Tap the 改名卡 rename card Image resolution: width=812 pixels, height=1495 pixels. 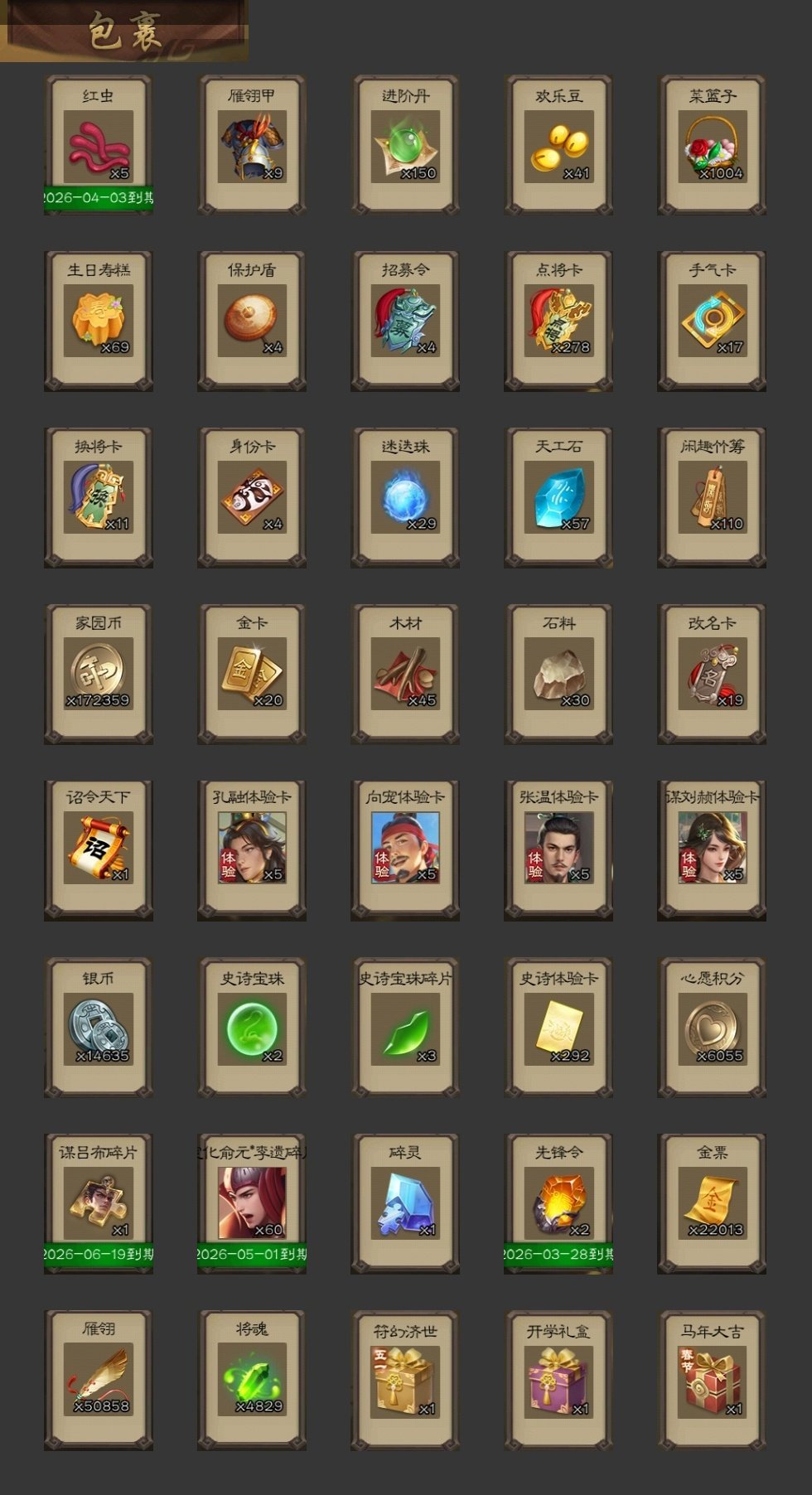(x=712, y=674)
